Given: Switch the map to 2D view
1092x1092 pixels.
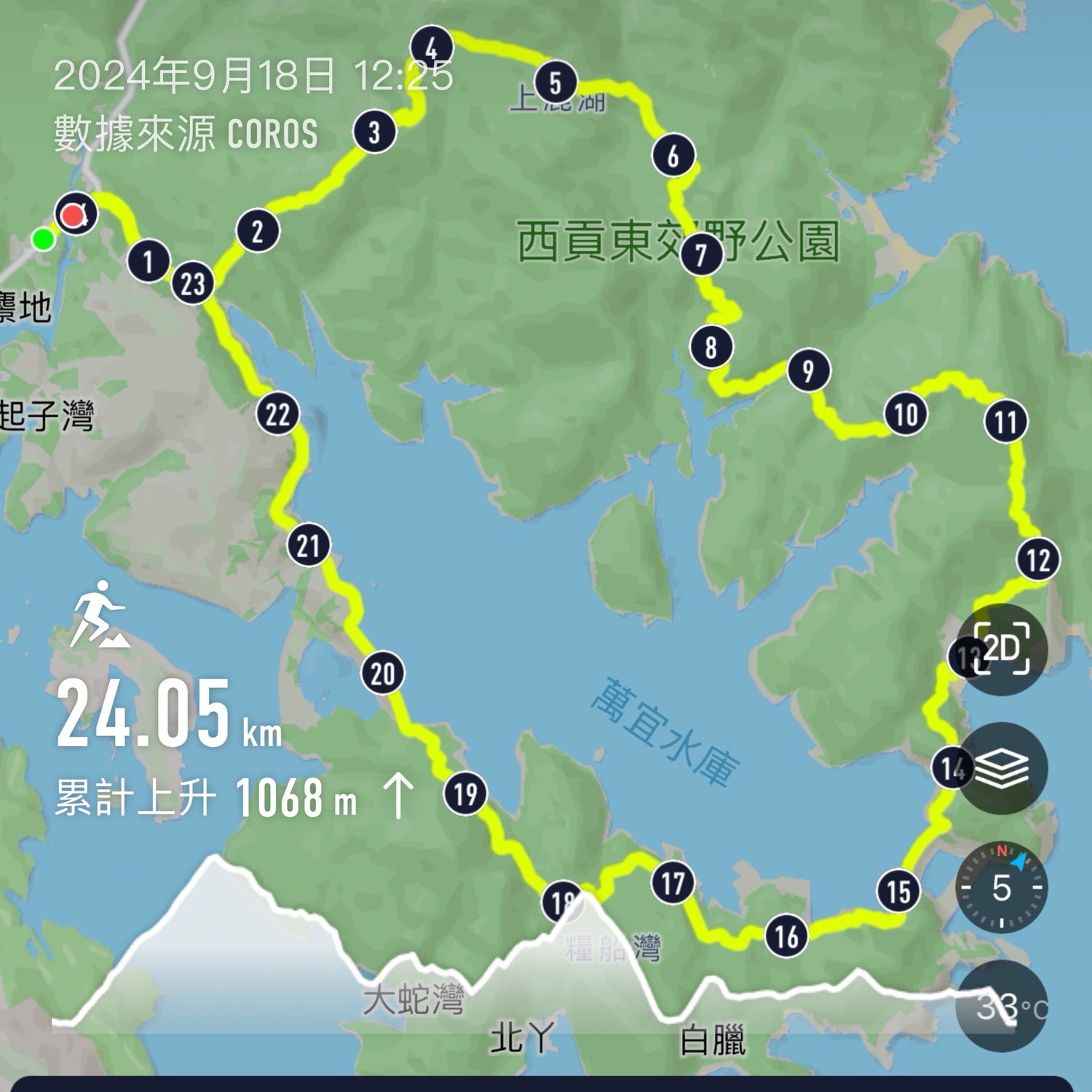Looking at the screenshot, I should click(1002, 649).
